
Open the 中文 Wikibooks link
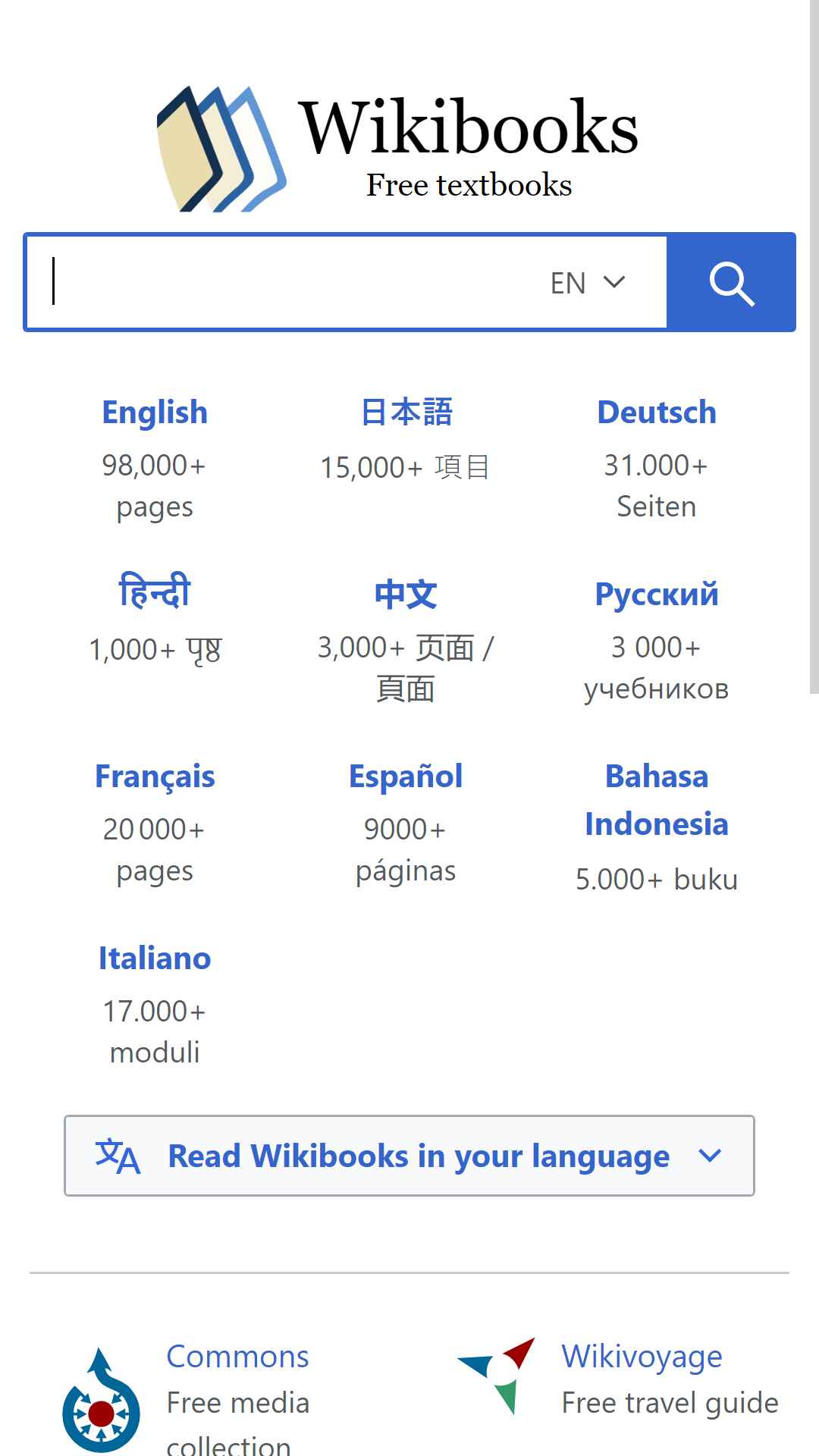click(x=406, y=595)
